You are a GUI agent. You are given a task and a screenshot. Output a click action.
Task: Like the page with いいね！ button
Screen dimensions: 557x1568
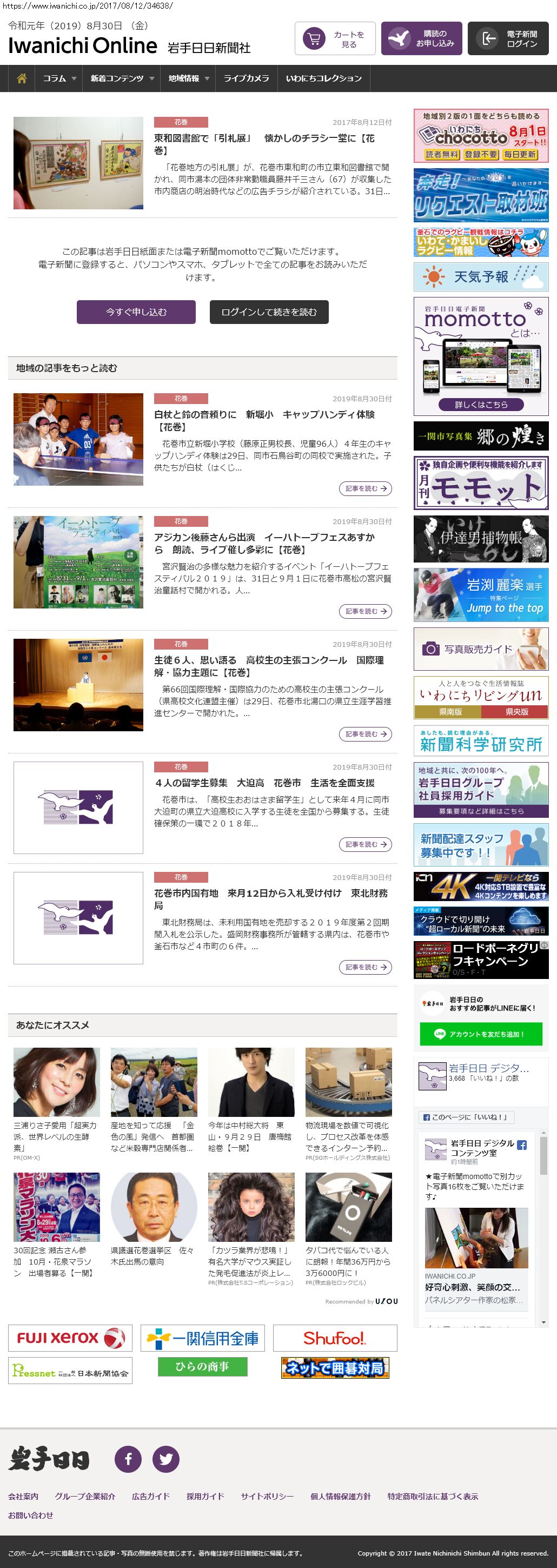click(466, 1117)
